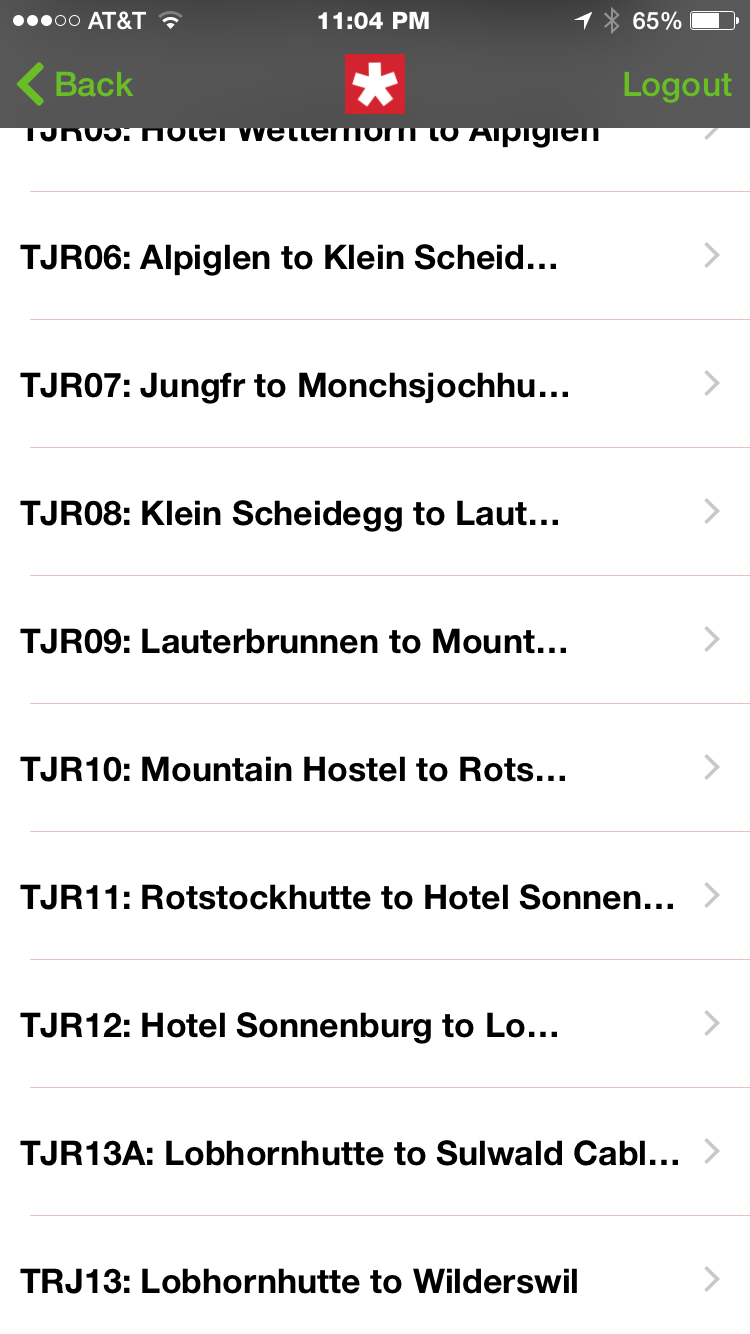Go back using the Back button
750x1334 pixels.
75,85
